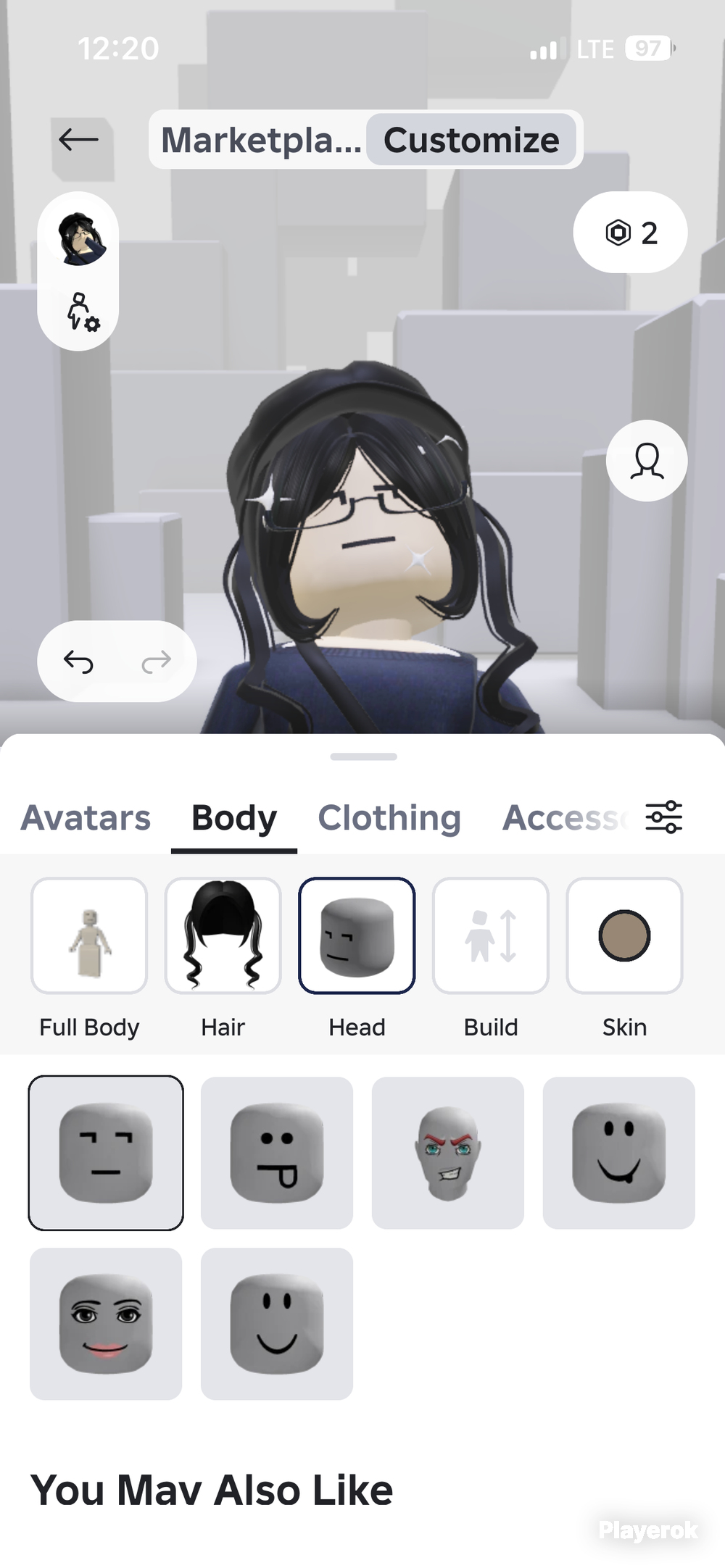Viewport: 725px width, 1568px height.
Task: Equip the head with red lips
Action: tap(106, 1324)
